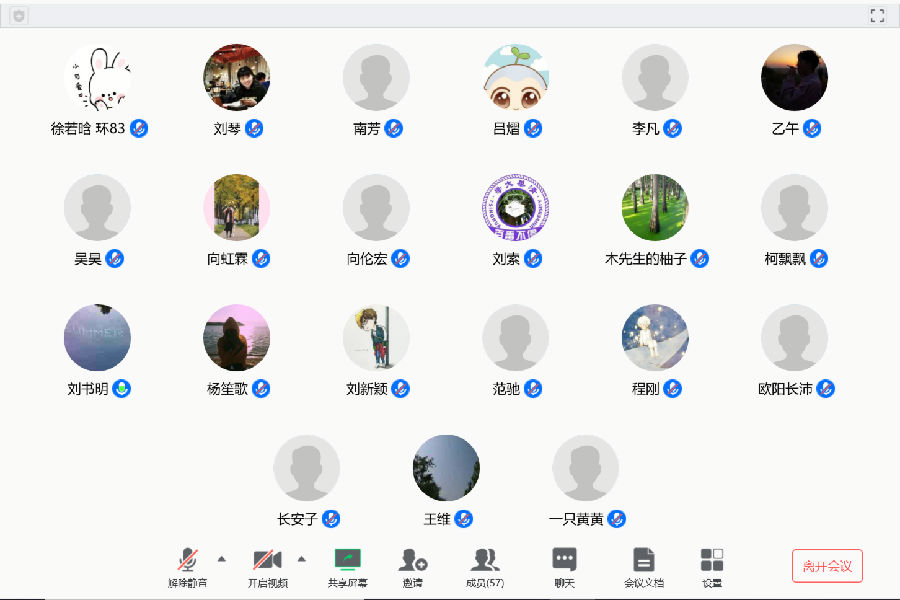Expand video options arrow beside 开启视频

click(301, 558)
